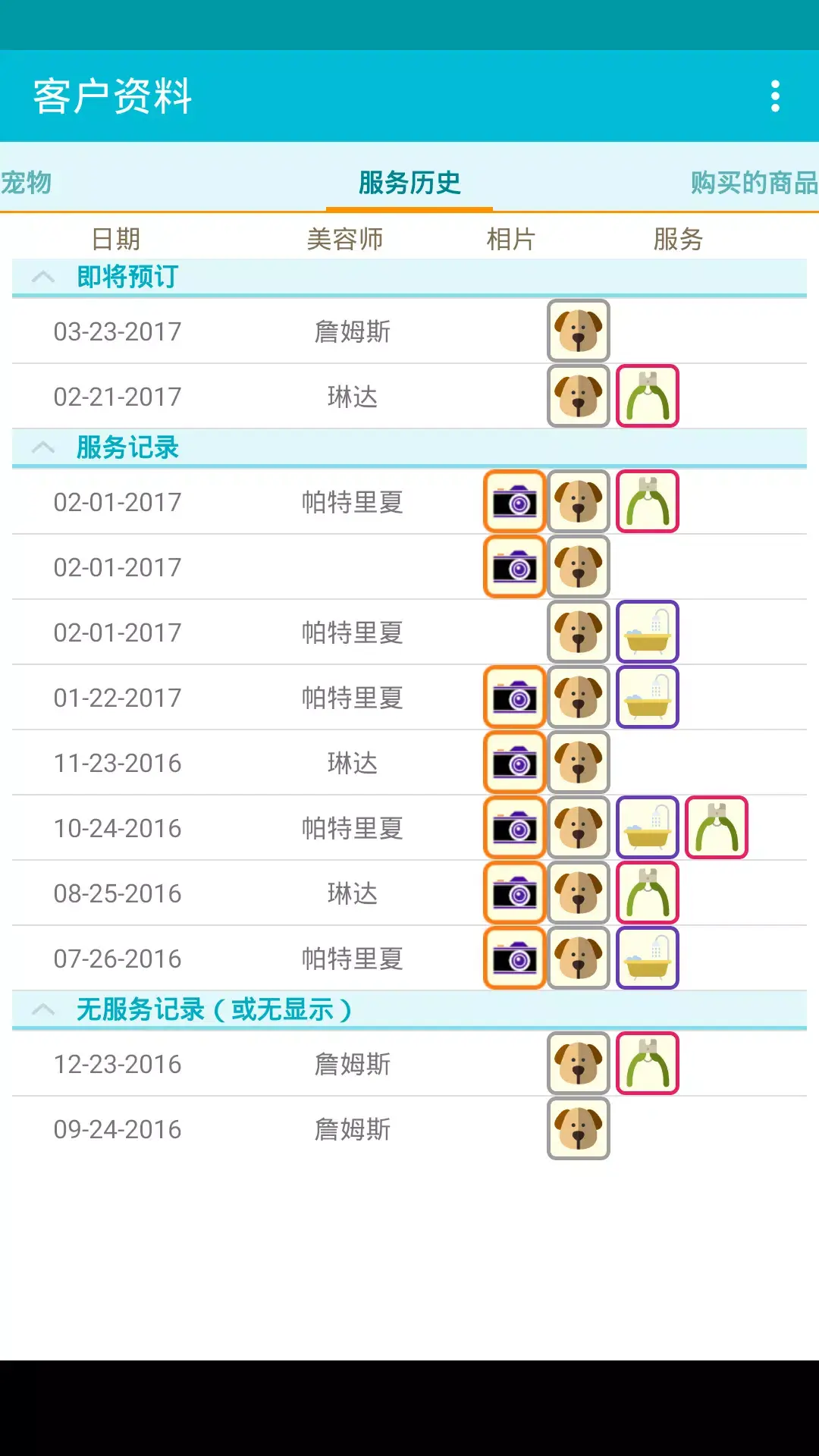819x1456 pixels.
Task: Select the bath icon for 10-24-2016
Action: [x=647, y=828]
